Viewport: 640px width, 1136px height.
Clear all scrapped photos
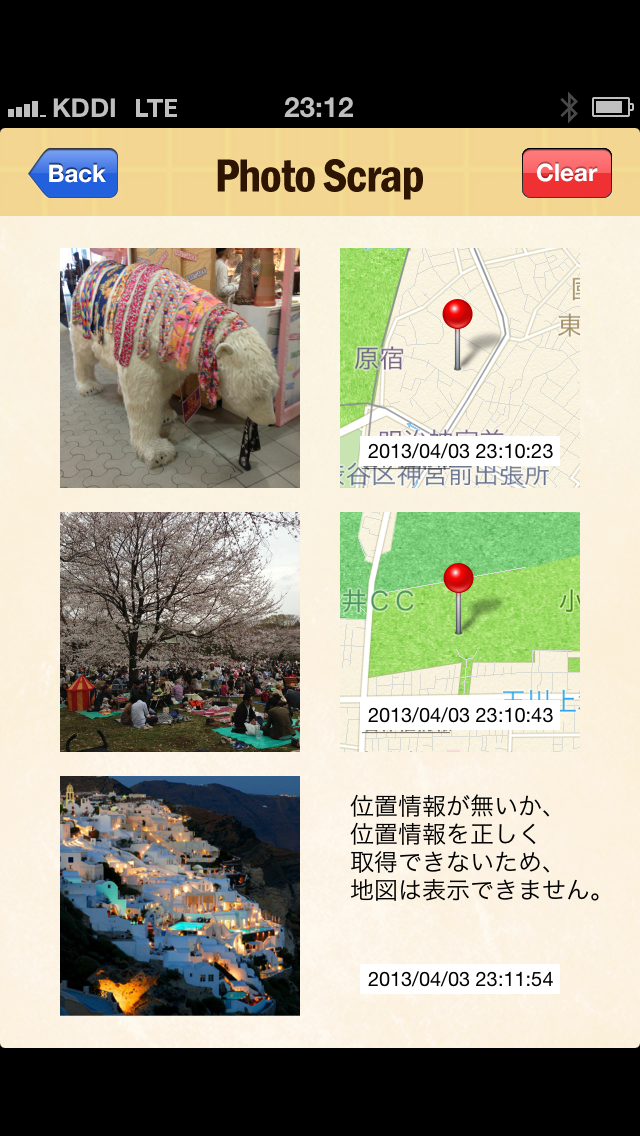567,173
